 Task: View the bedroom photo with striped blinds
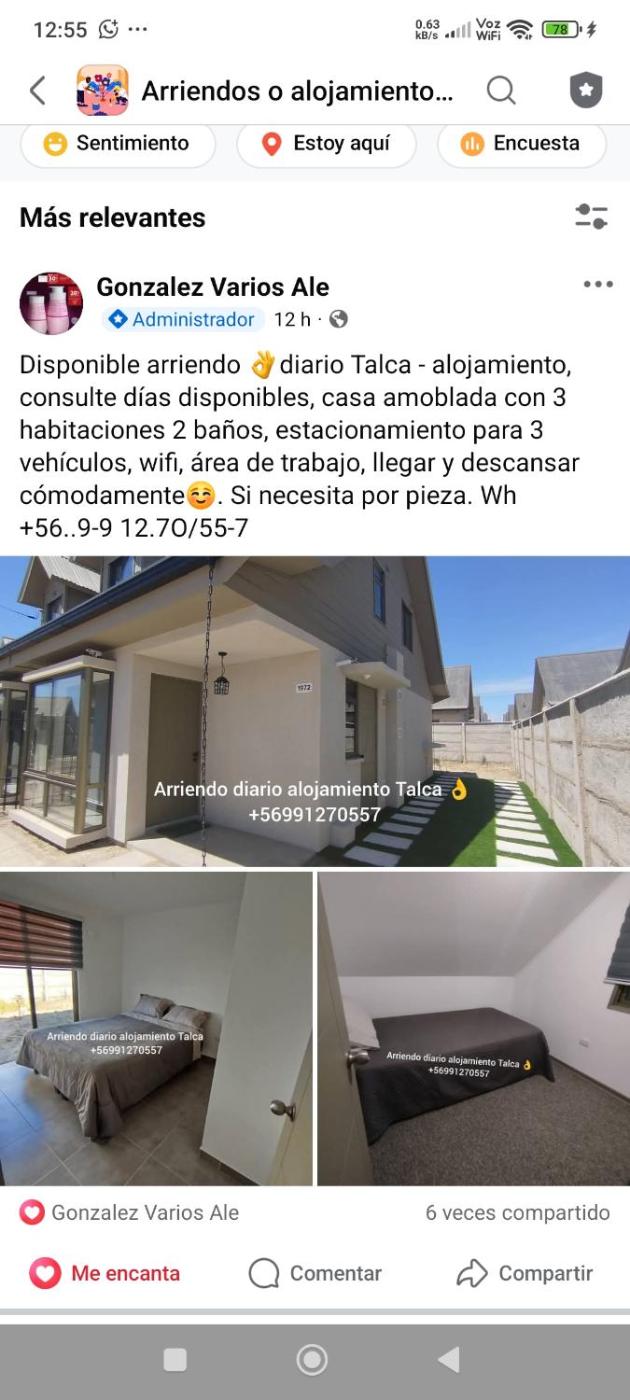click(156, 1028)
